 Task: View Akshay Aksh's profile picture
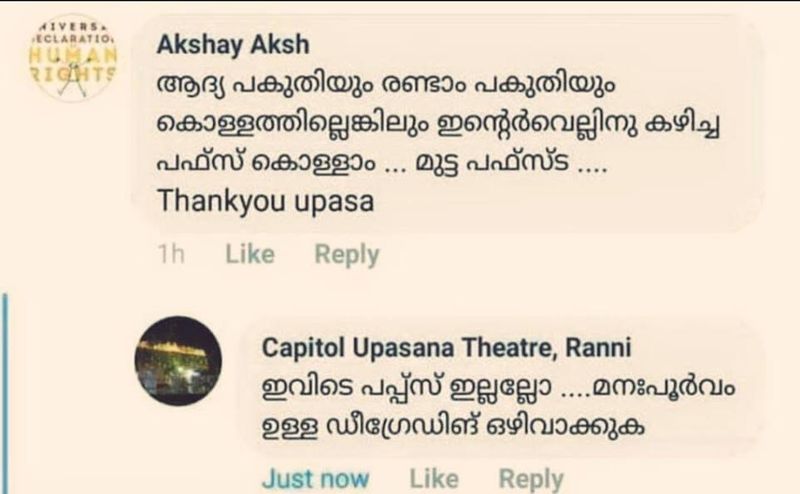click(73, 57)
